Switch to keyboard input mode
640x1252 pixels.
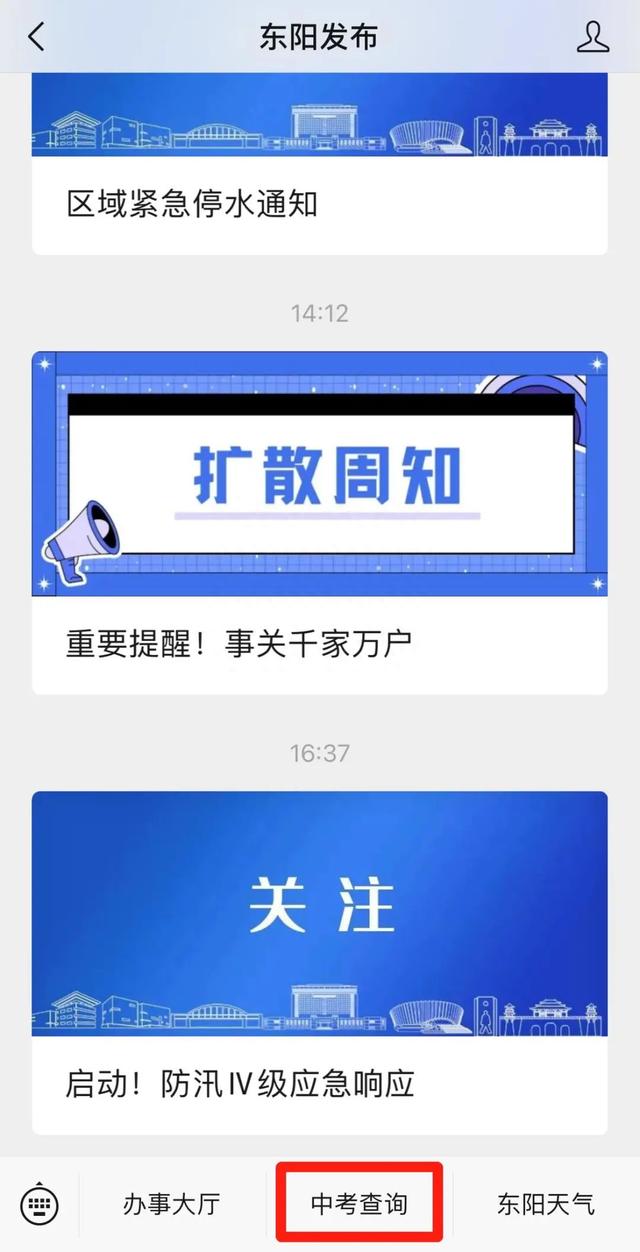tap(40, 1204)
